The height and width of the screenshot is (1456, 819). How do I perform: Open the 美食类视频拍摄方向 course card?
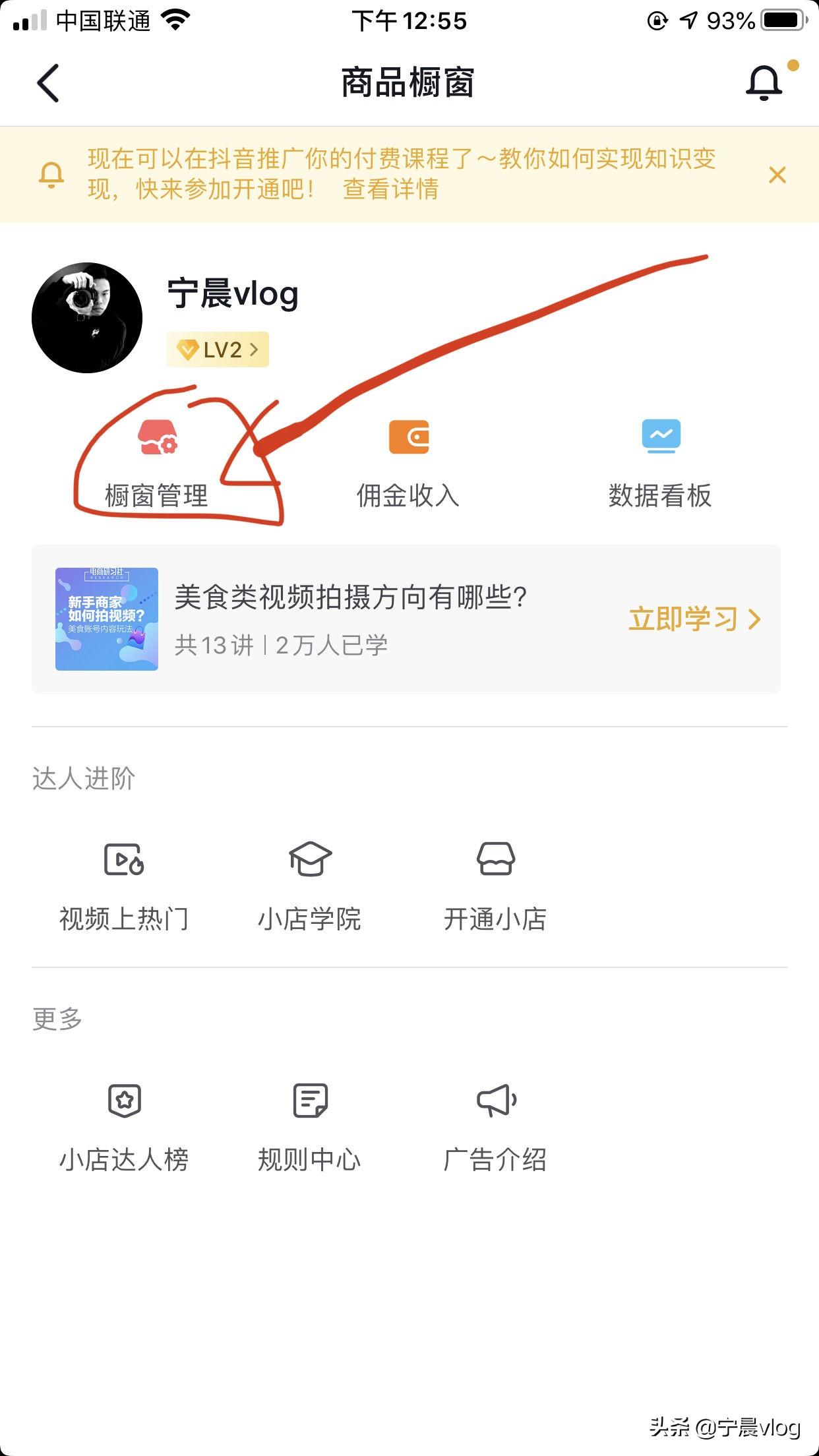pos(349,619)
